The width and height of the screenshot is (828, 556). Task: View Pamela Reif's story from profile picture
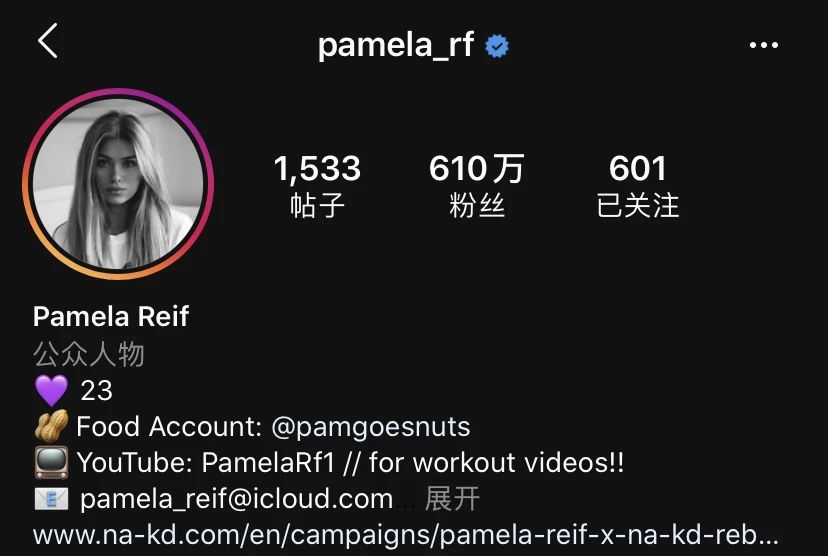click(118, 184)
